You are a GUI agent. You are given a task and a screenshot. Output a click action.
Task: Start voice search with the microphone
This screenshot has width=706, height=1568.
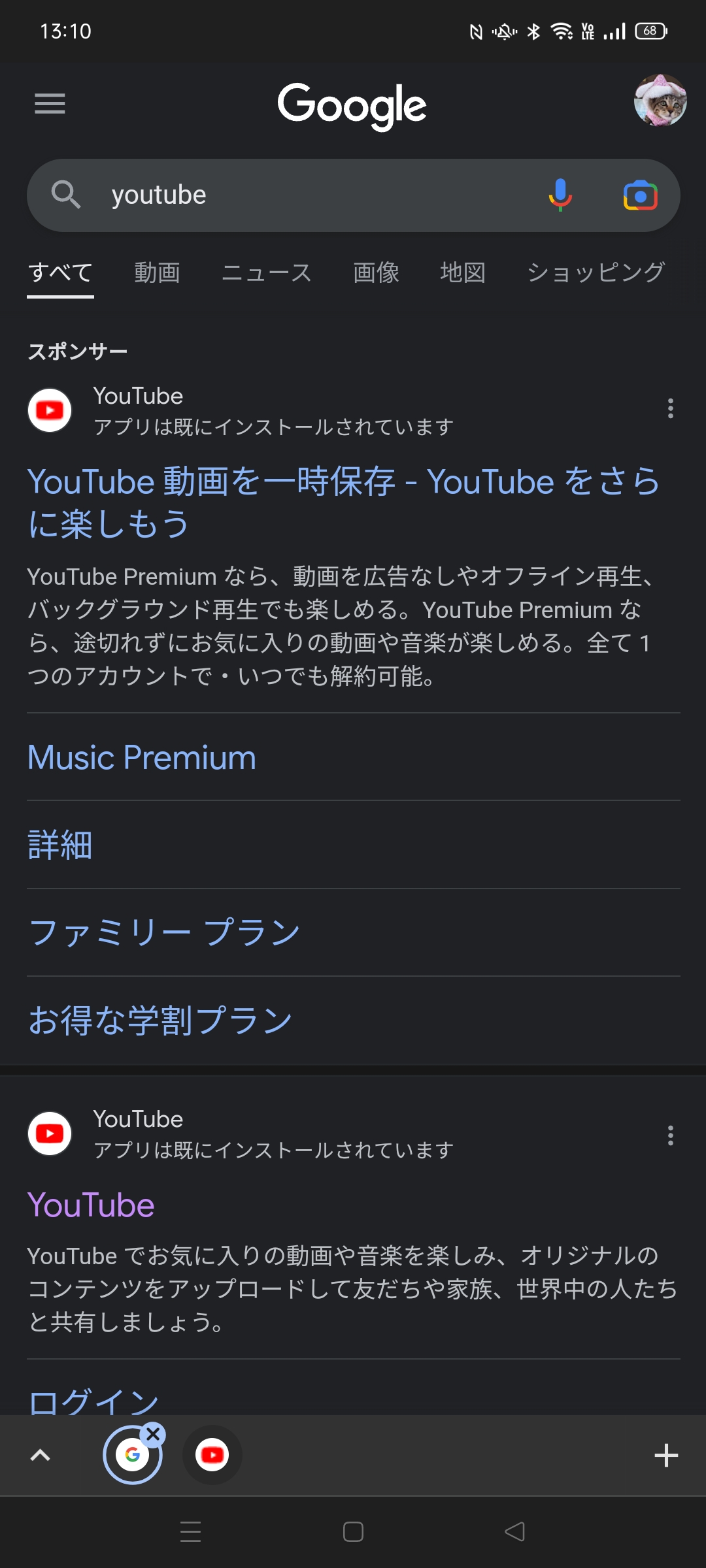[560, 195]
